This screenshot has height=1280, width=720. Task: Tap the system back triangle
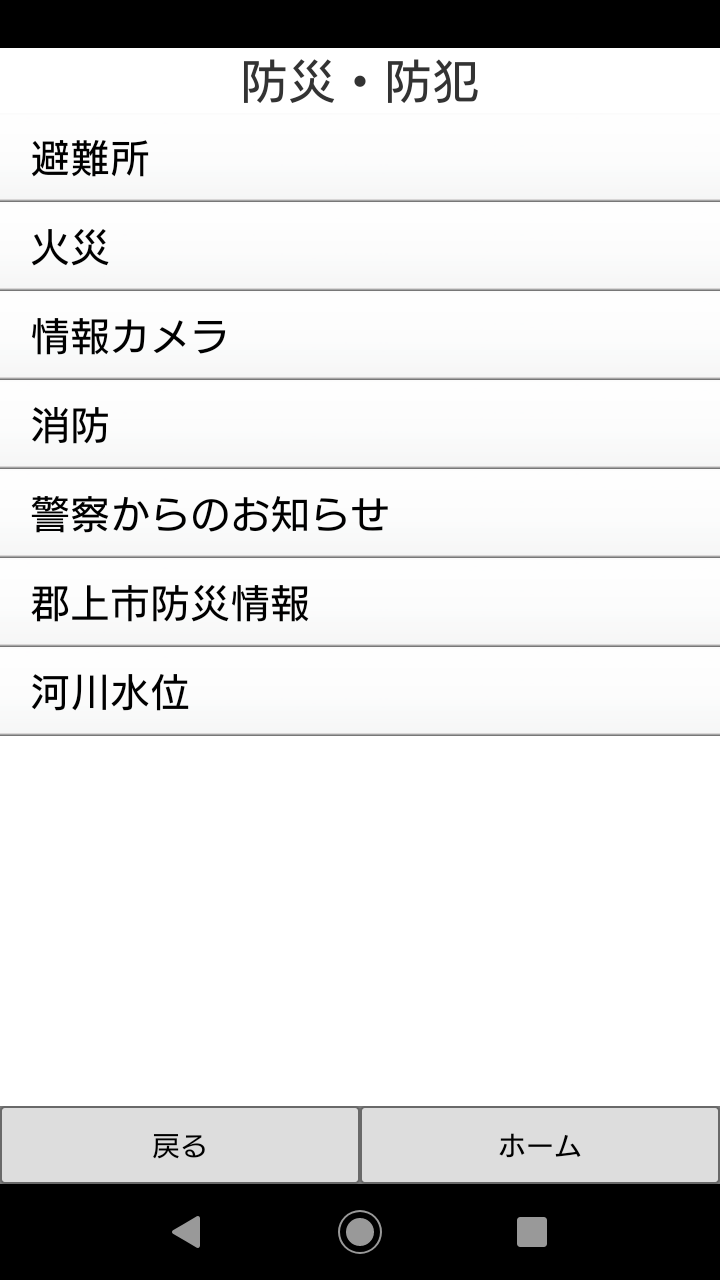[x=186, y=1231]
